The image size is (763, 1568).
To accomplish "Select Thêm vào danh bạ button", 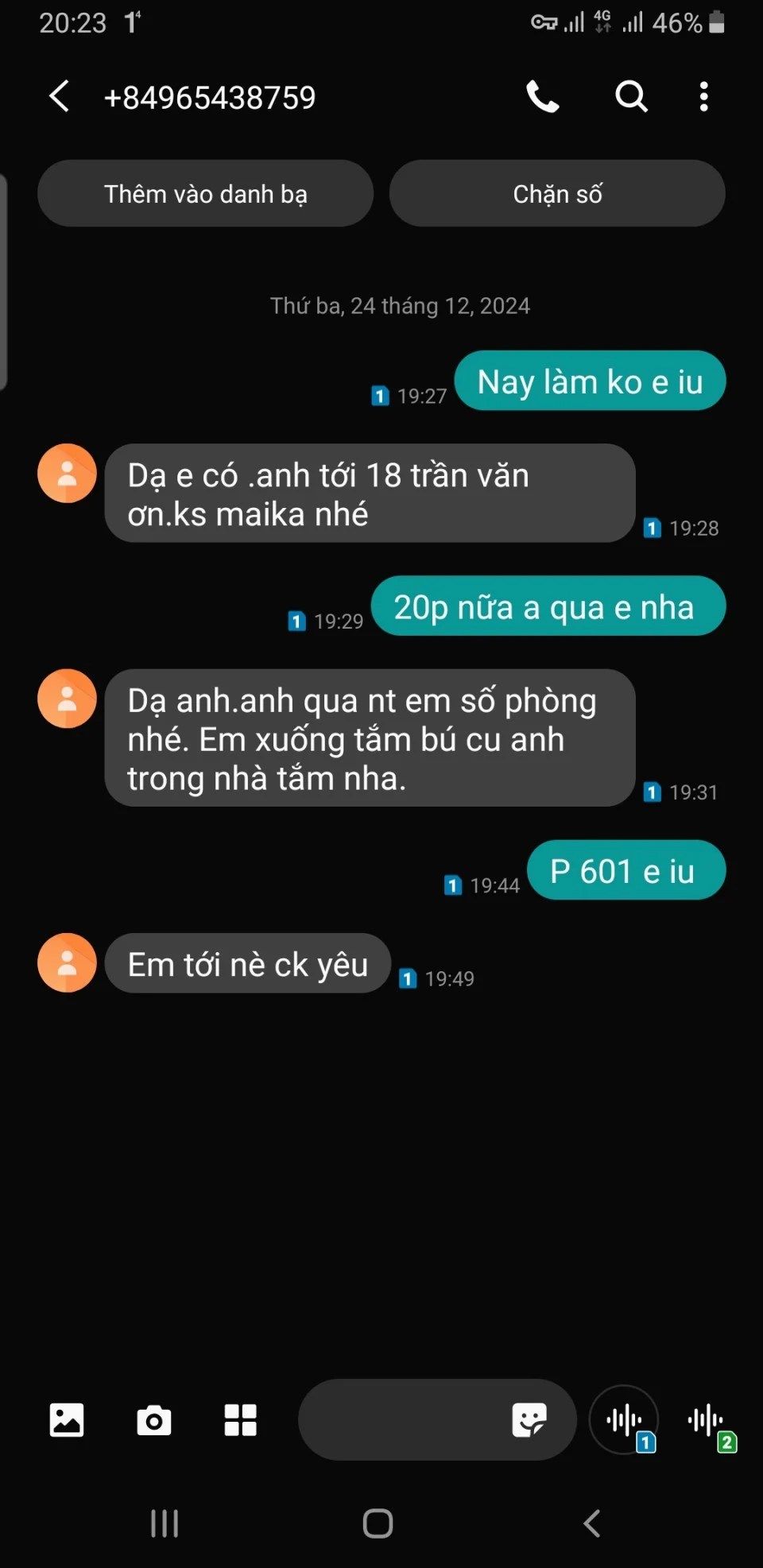I will click(x=205, y=194).
